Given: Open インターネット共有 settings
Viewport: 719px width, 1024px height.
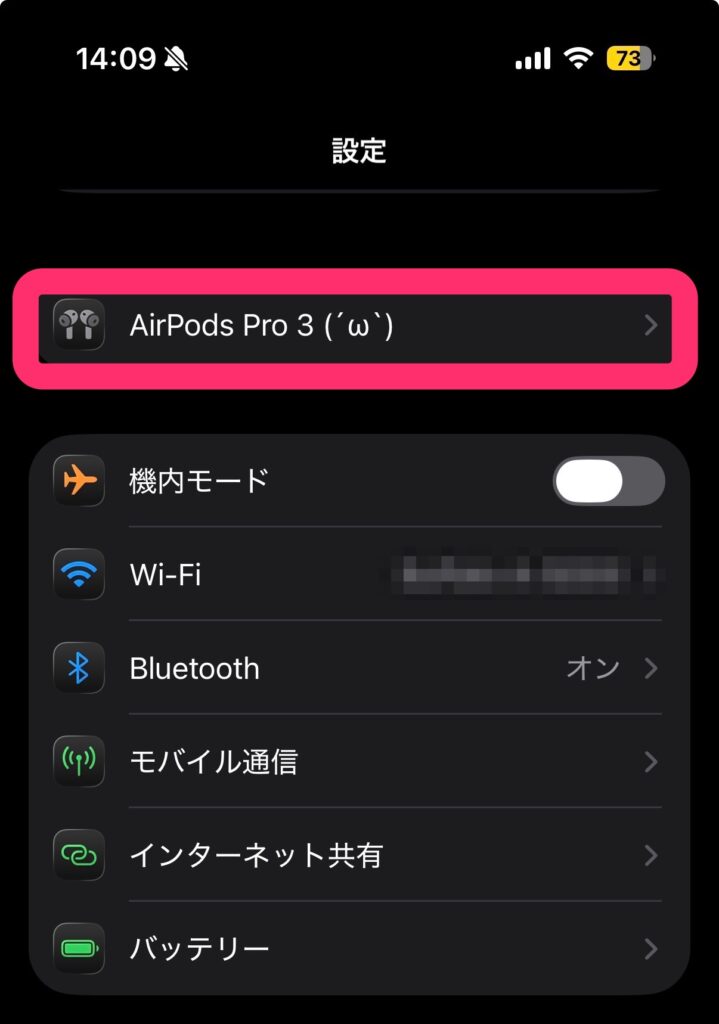Looking at the screenshot, I should pos(355,856).
